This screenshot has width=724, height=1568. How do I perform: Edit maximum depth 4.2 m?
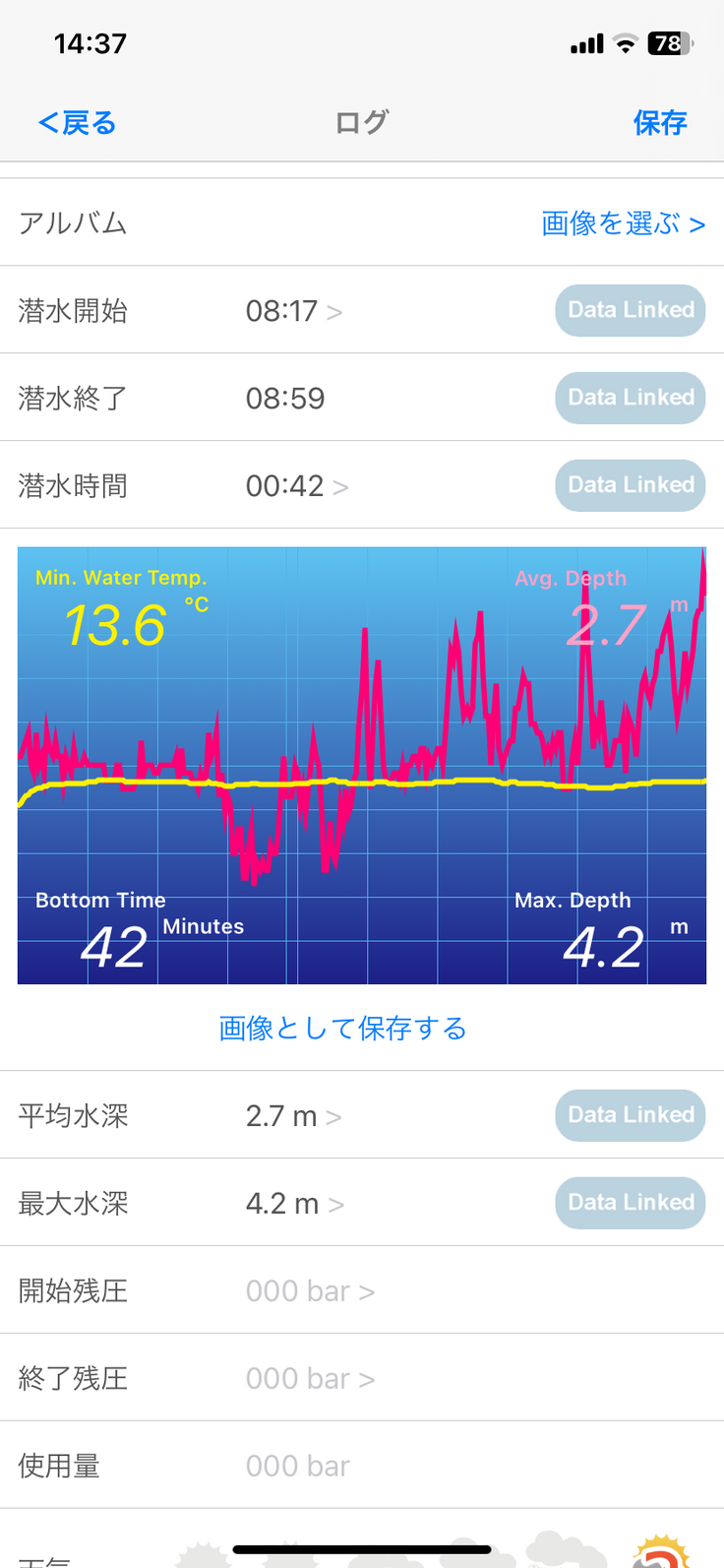click(294, 1204)
